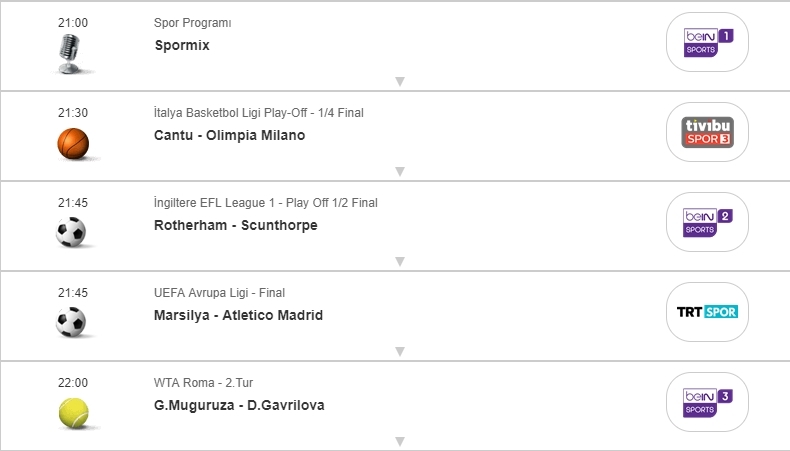Select the beIN Sports 2 channel badge

pos(707,222)
